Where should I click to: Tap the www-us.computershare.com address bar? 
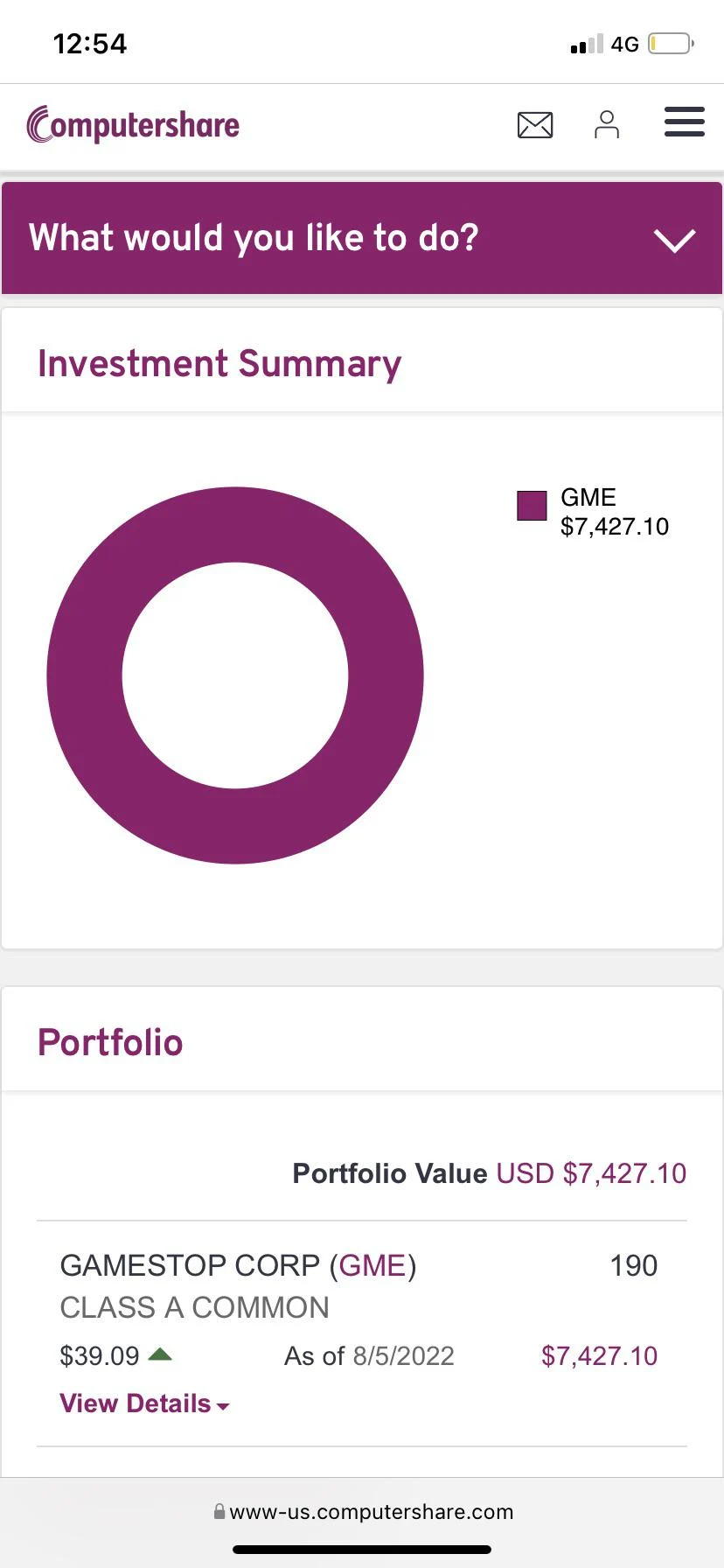click(x=364, y=1512)
